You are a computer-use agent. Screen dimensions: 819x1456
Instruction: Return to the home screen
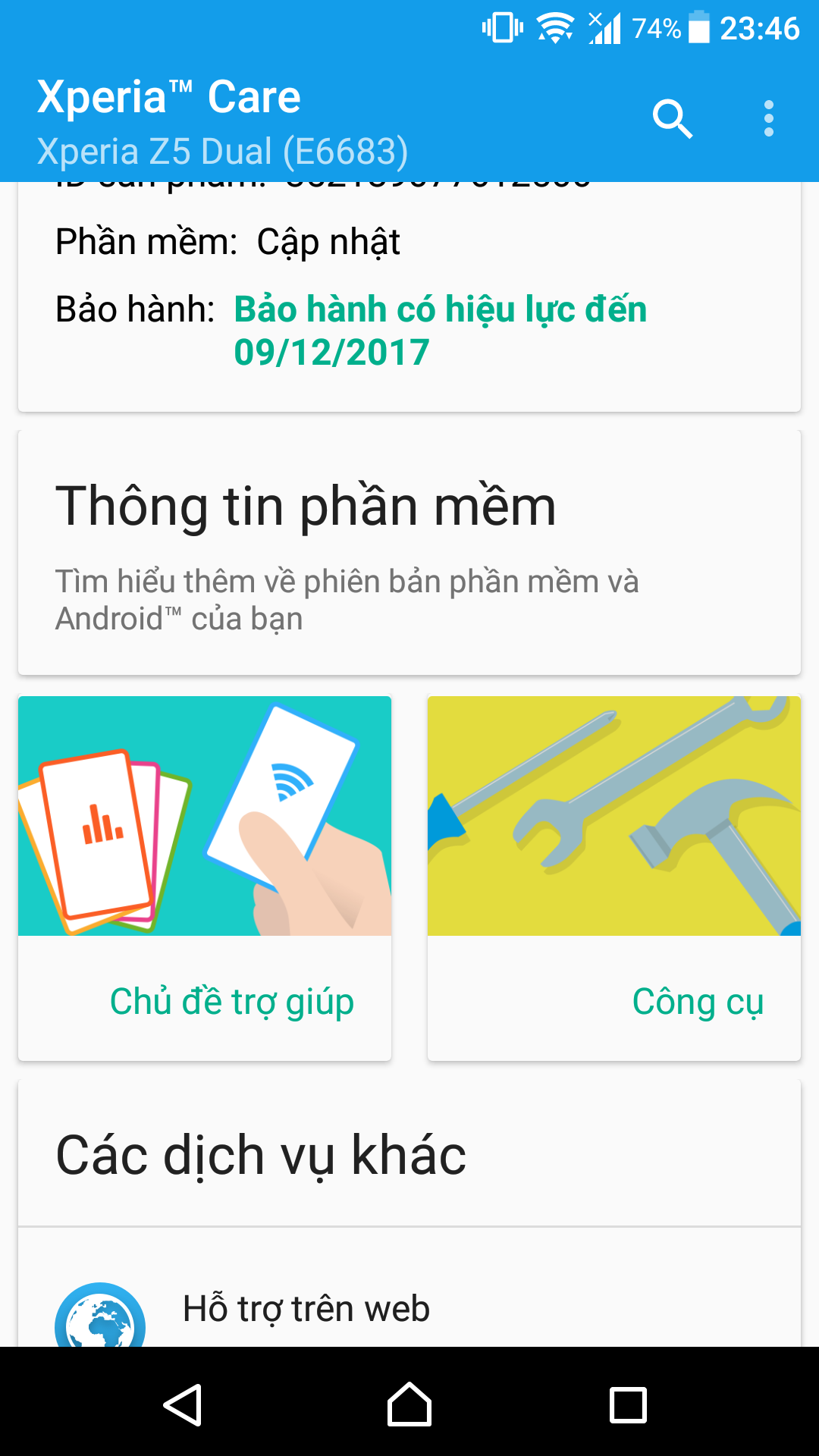409,1405
